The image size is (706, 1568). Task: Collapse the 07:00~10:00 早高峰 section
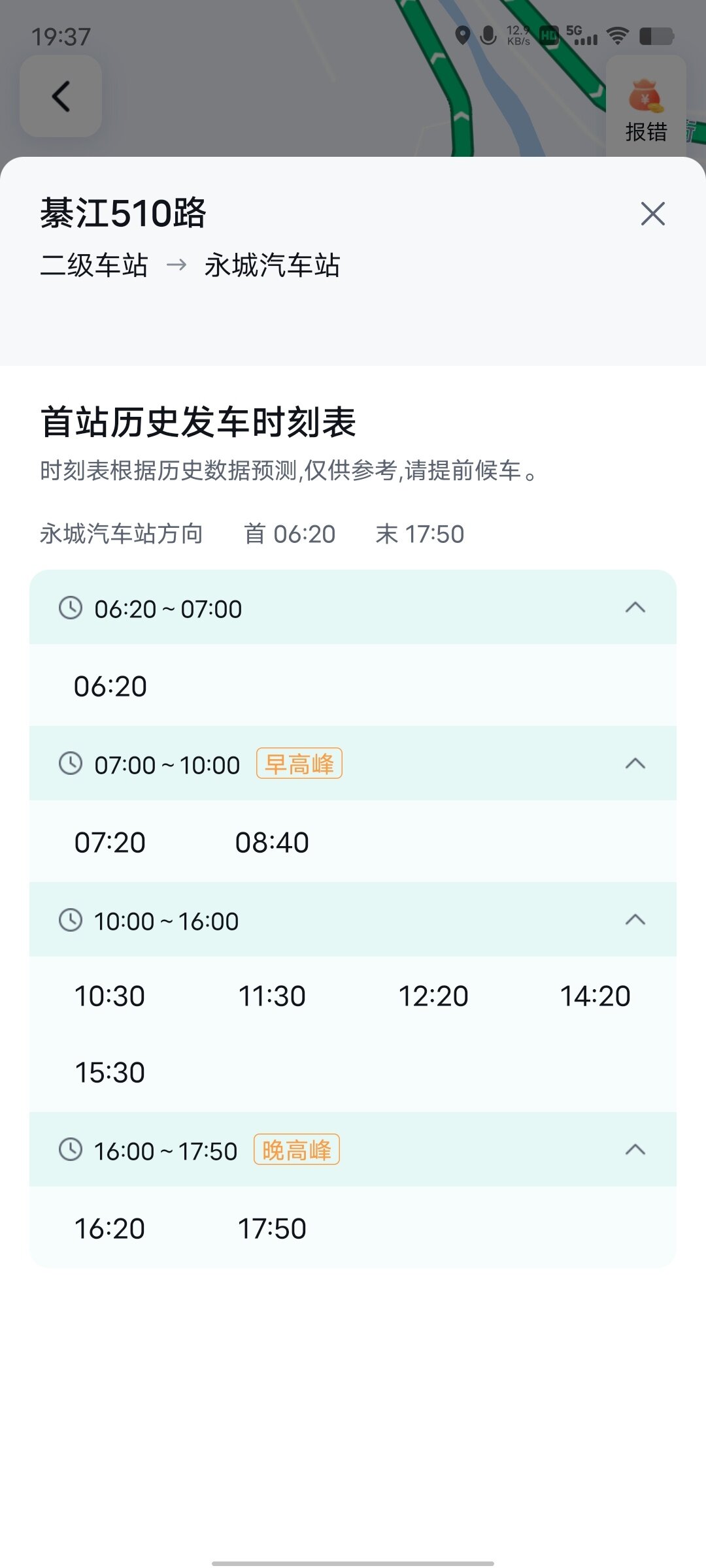pos(353,763)
